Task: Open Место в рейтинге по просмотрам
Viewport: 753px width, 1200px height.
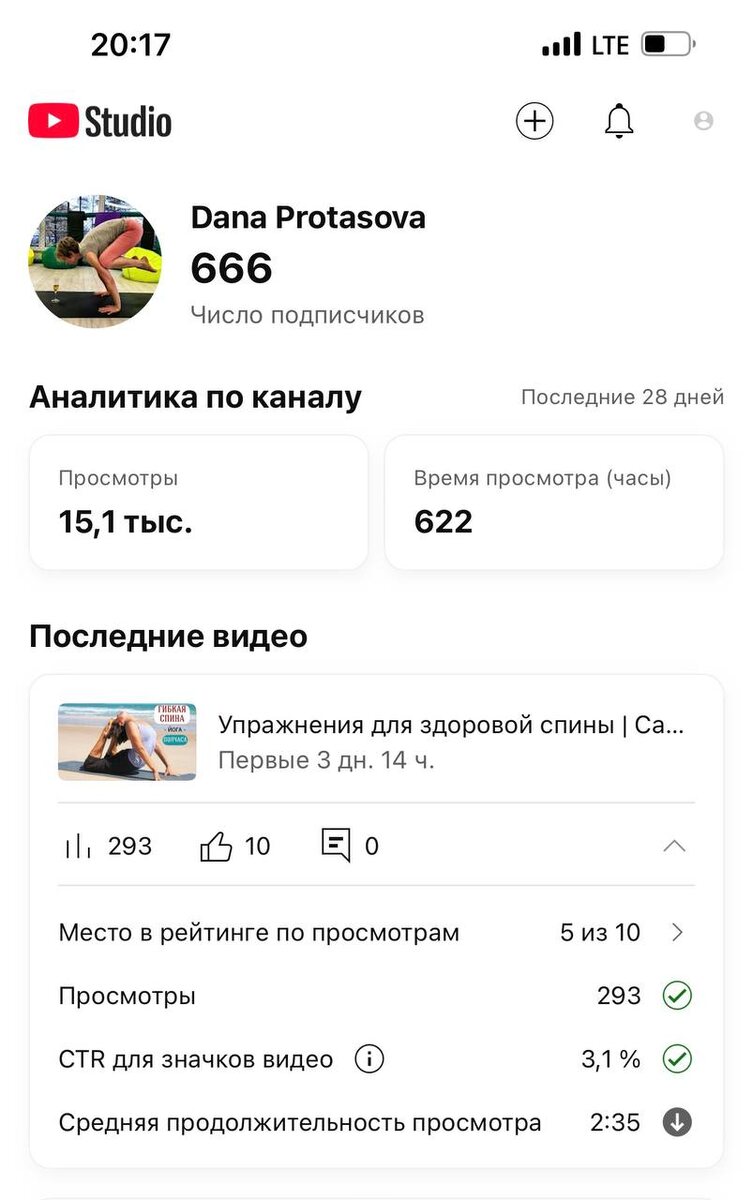Action: tap(375, 932)
